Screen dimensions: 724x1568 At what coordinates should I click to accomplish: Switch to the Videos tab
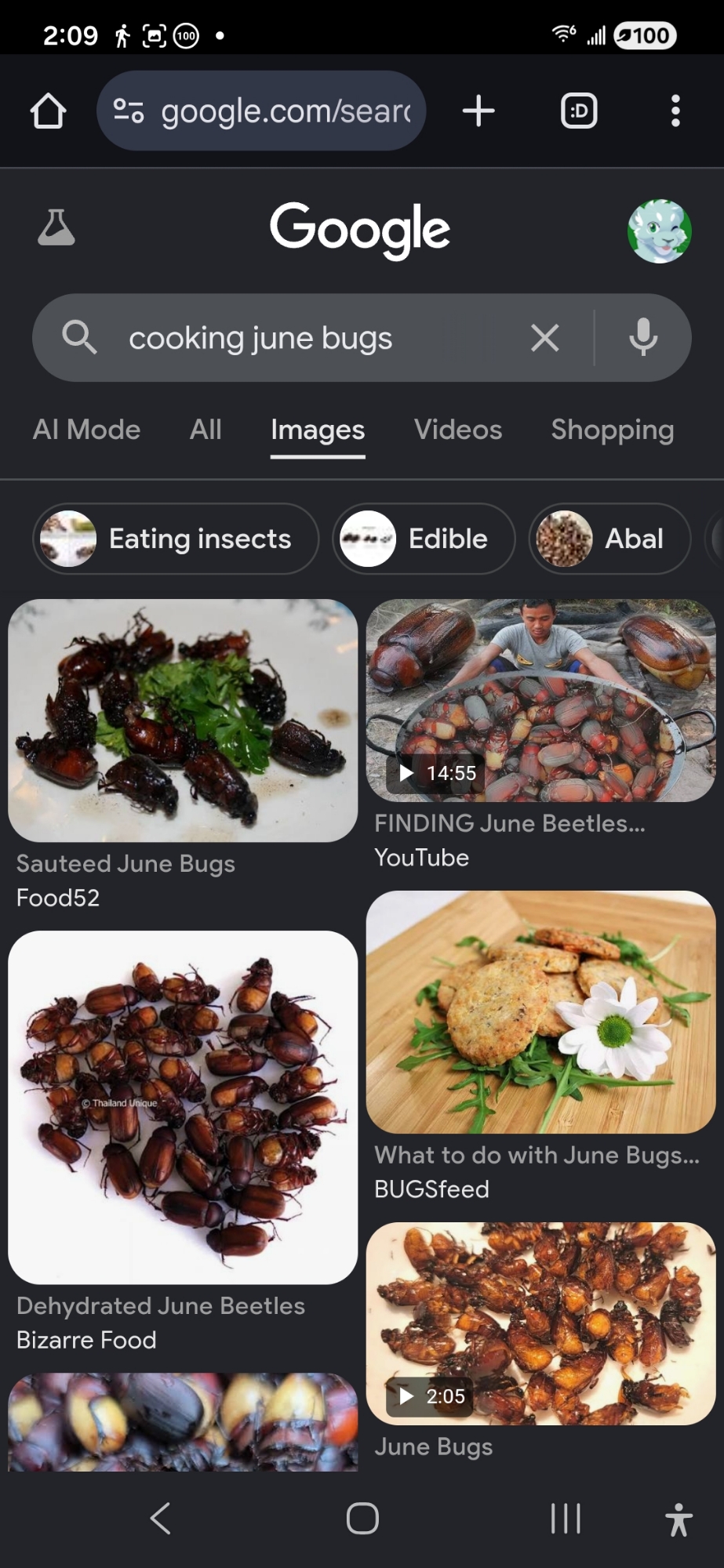click(458, 430)
